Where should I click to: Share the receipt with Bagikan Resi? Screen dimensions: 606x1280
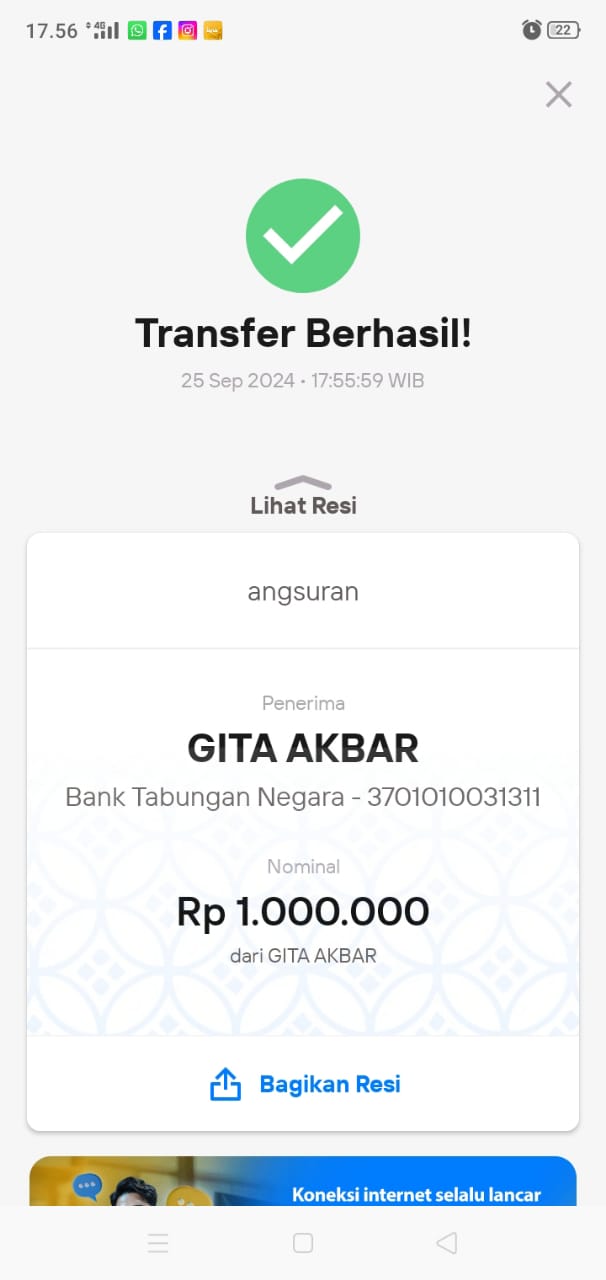point(305,1084)
